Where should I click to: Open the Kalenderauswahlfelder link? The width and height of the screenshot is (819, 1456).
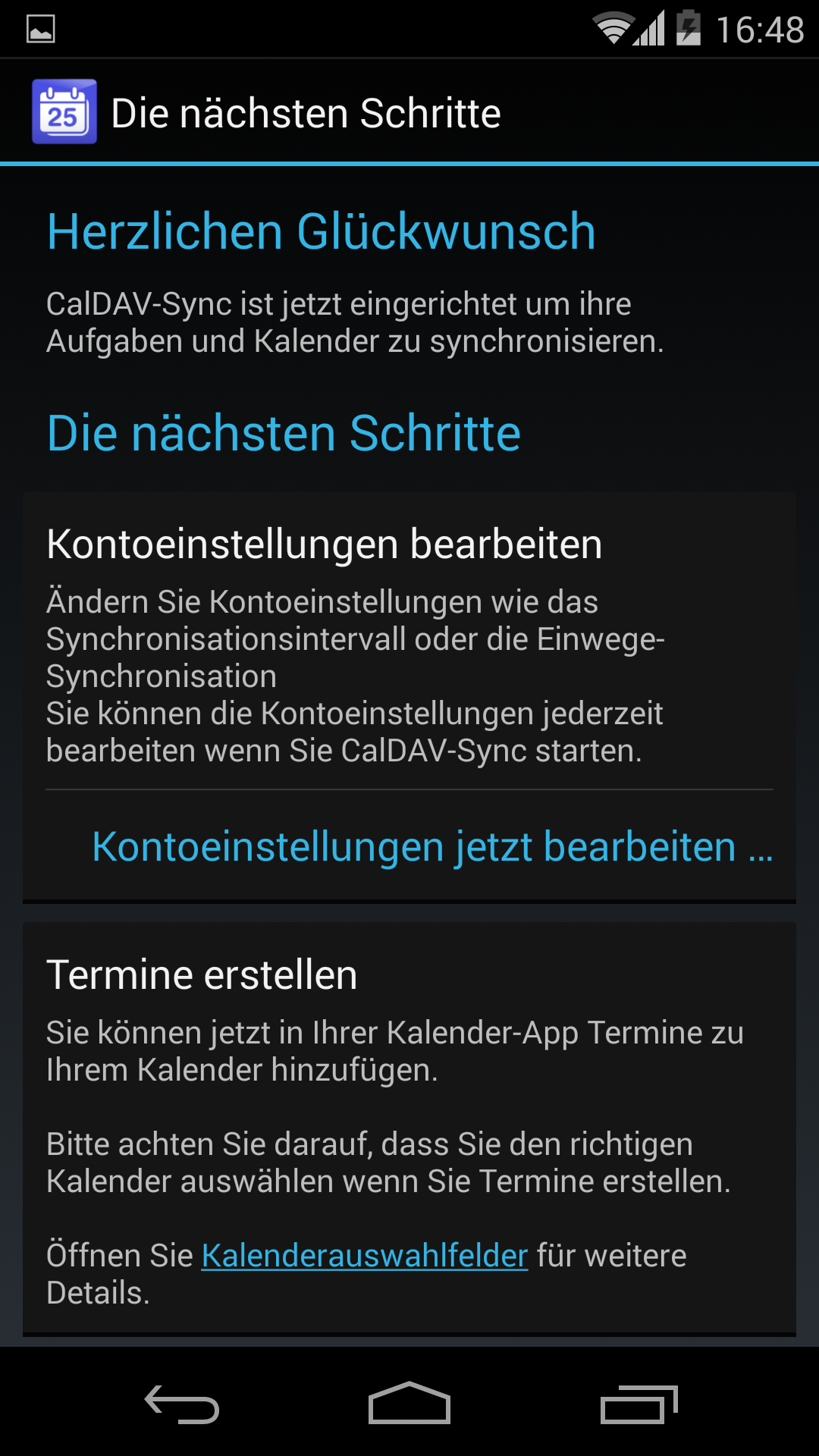(x=365, y=1256)
